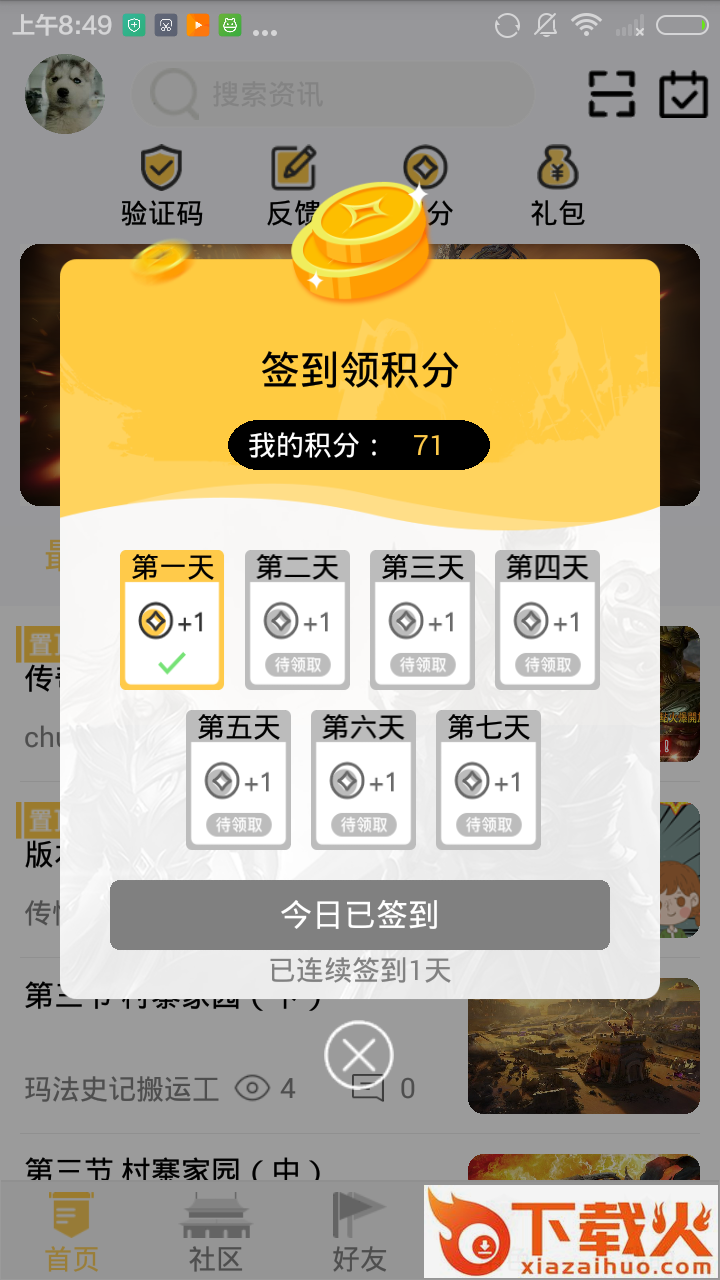Screen dimensions: 720x1280
Task: Select the 第一天 reward card
Action: coord(172,620)
